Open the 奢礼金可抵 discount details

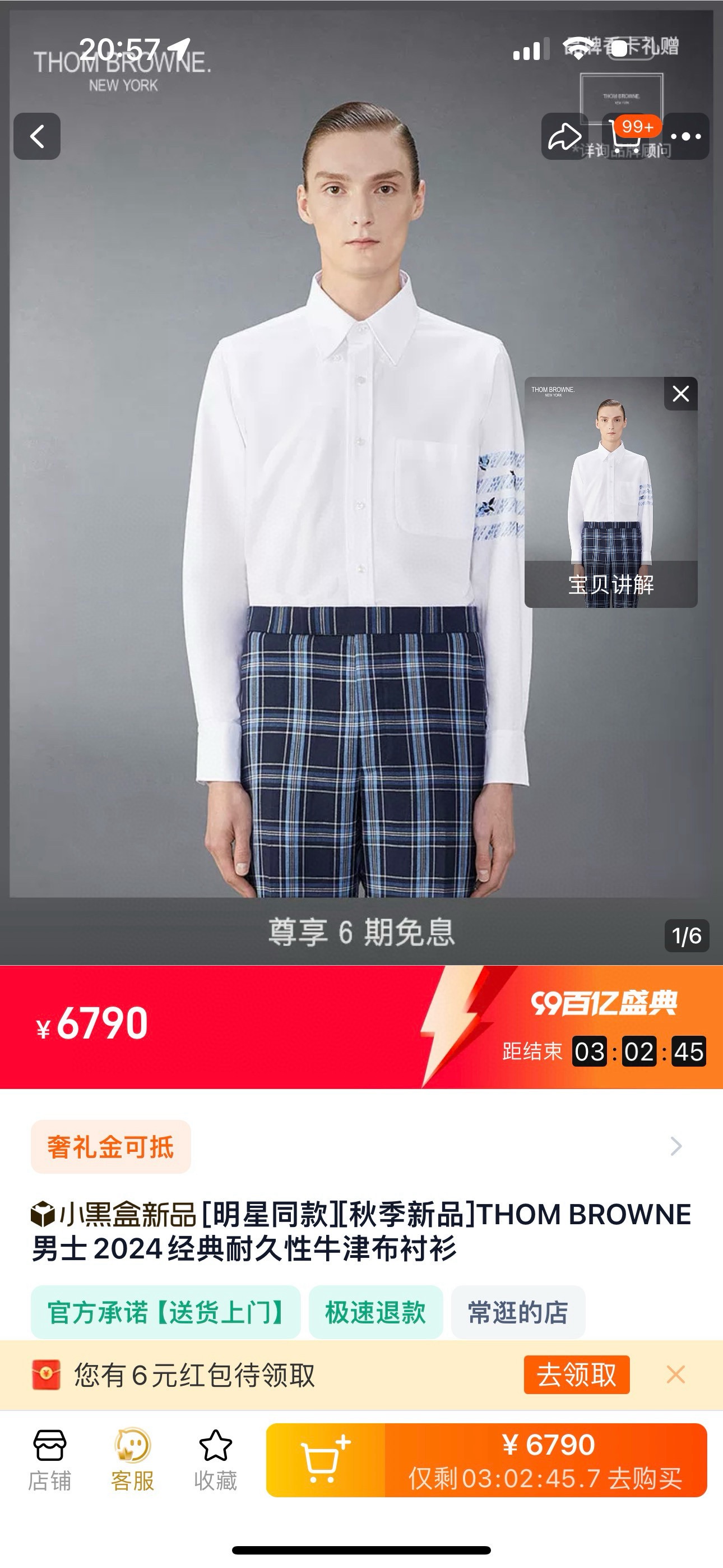point(111,1147)
